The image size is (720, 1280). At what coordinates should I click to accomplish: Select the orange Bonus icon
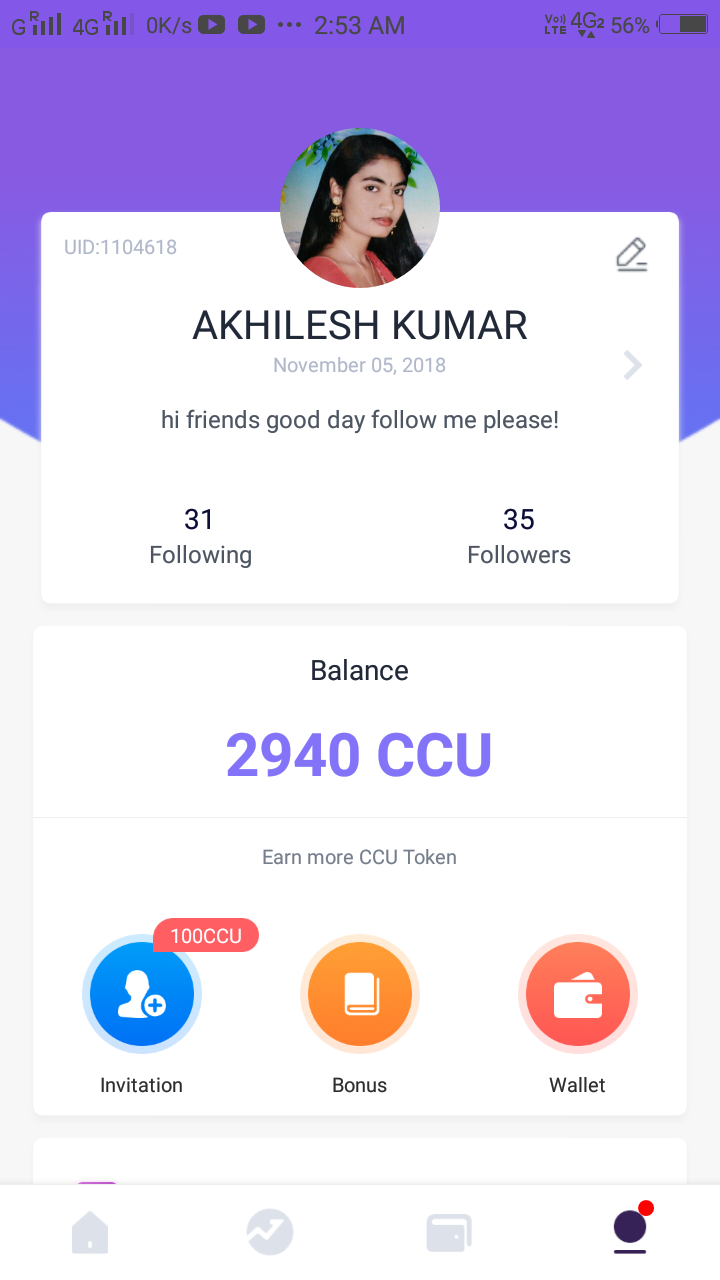[x=359, y=994]
